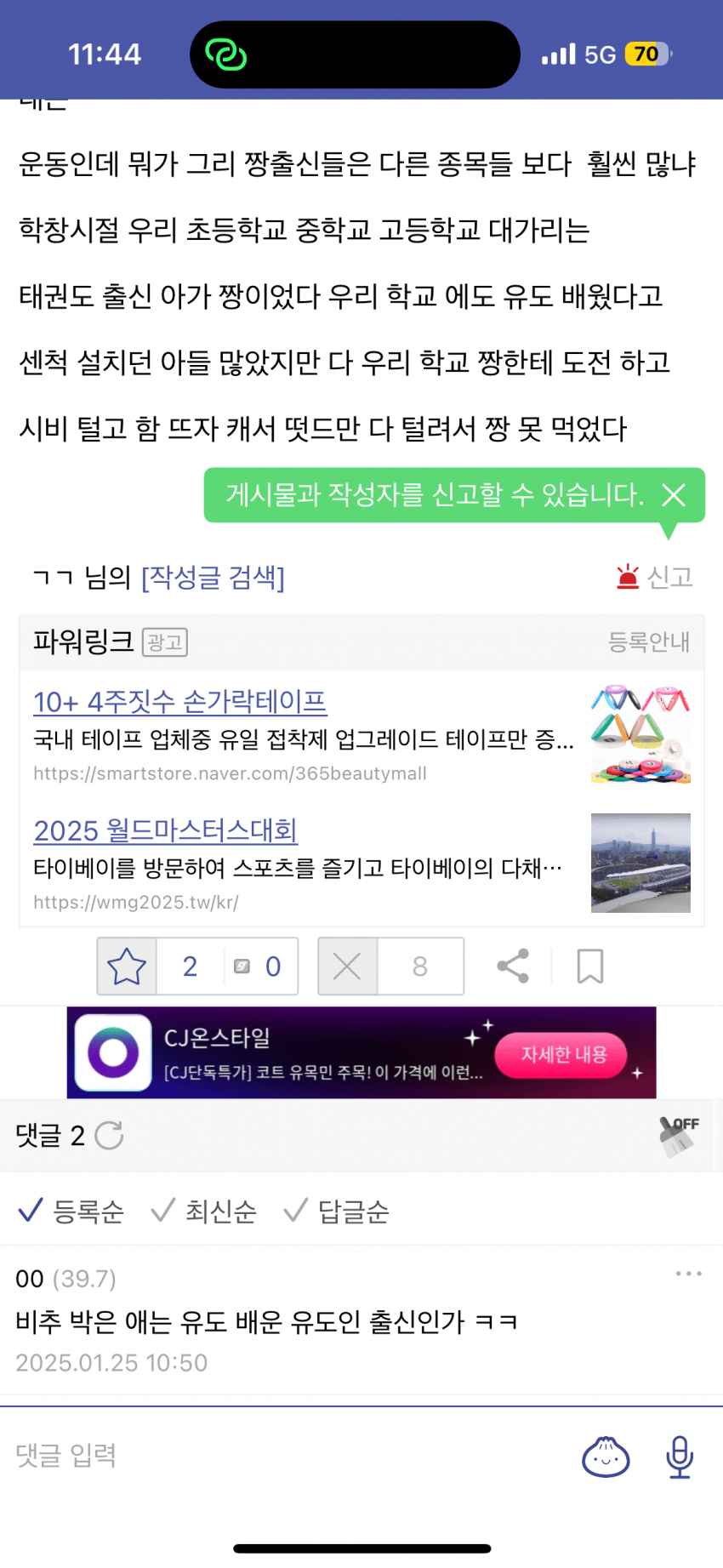Open the 손가락테이프 ad link
Image resolution: width=723 pixels, height=1568 pixels.
click(179, 702)
